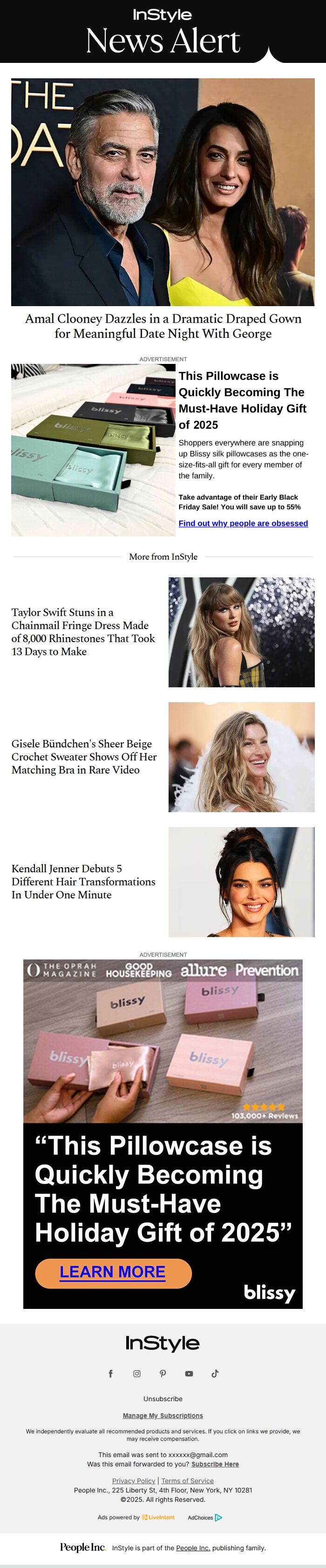This screenshot has width=326, height=1568.
Task: Read the Taylor Swift chainmail dress story
Action: click(x=83, y=632)
